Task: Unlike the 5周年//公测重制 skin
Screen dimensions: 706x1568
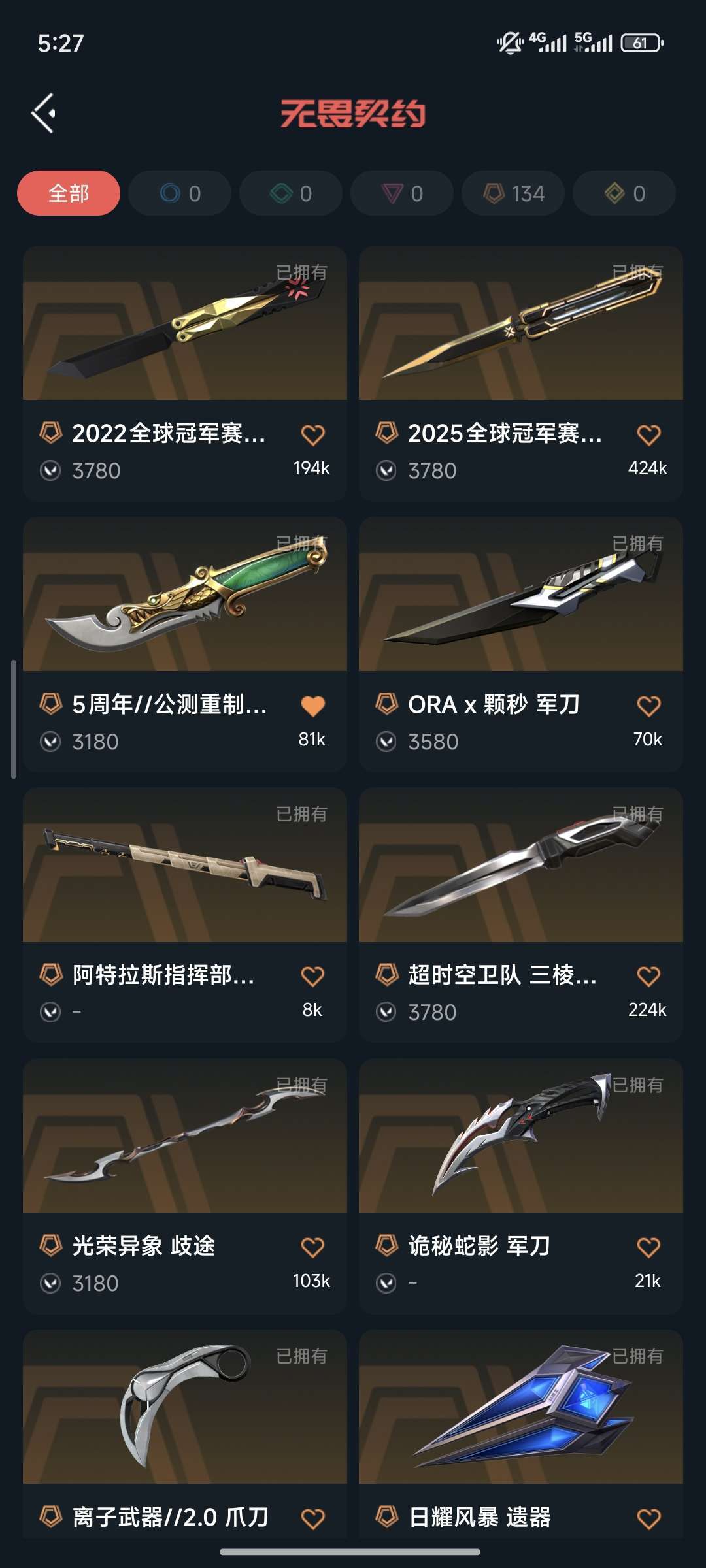Action: pyautogui.click(x=312, y=706)
